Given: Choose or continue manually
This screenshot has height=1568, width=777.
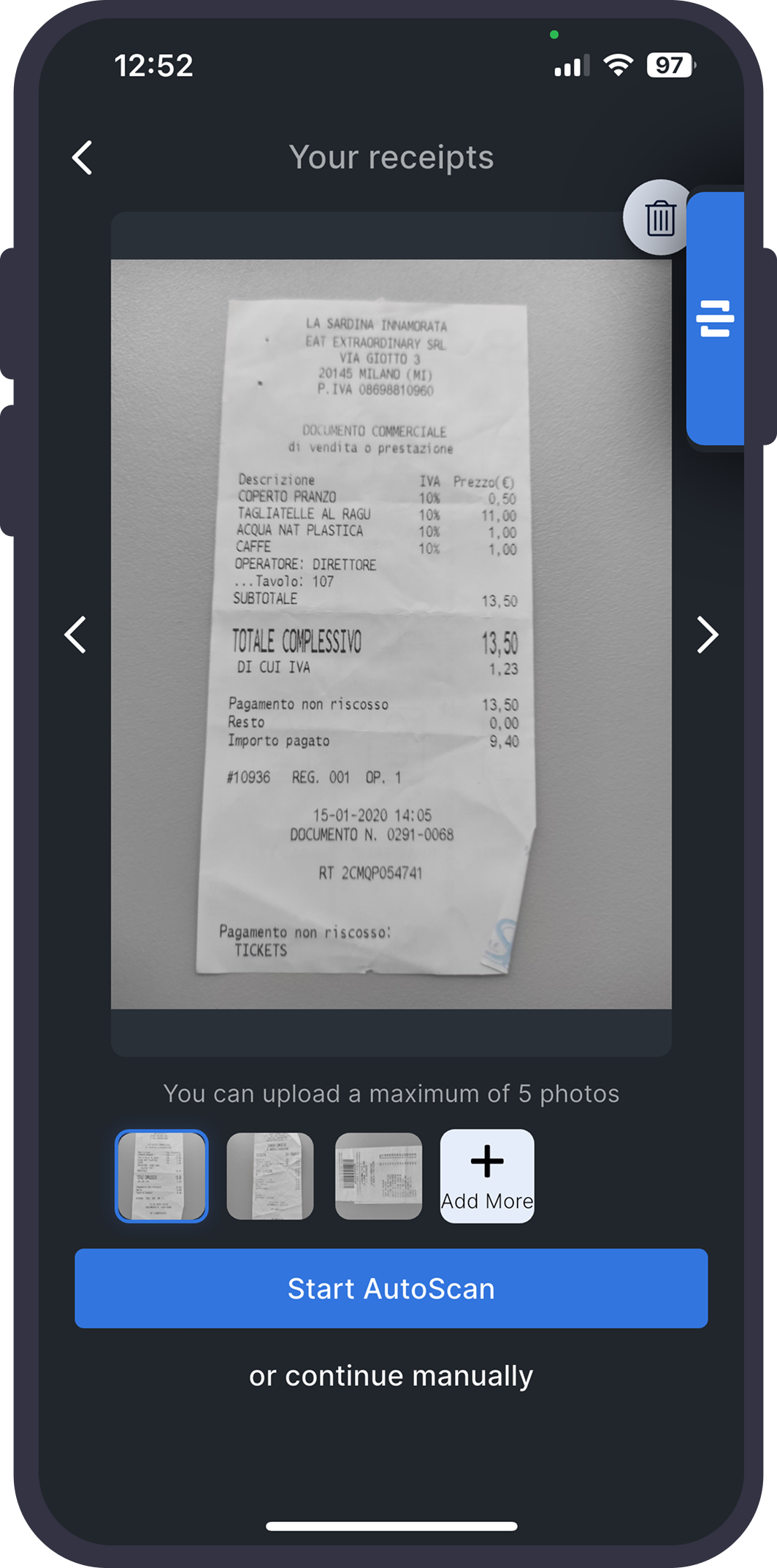Looking at the screenshot, I should click(391, 1376).
